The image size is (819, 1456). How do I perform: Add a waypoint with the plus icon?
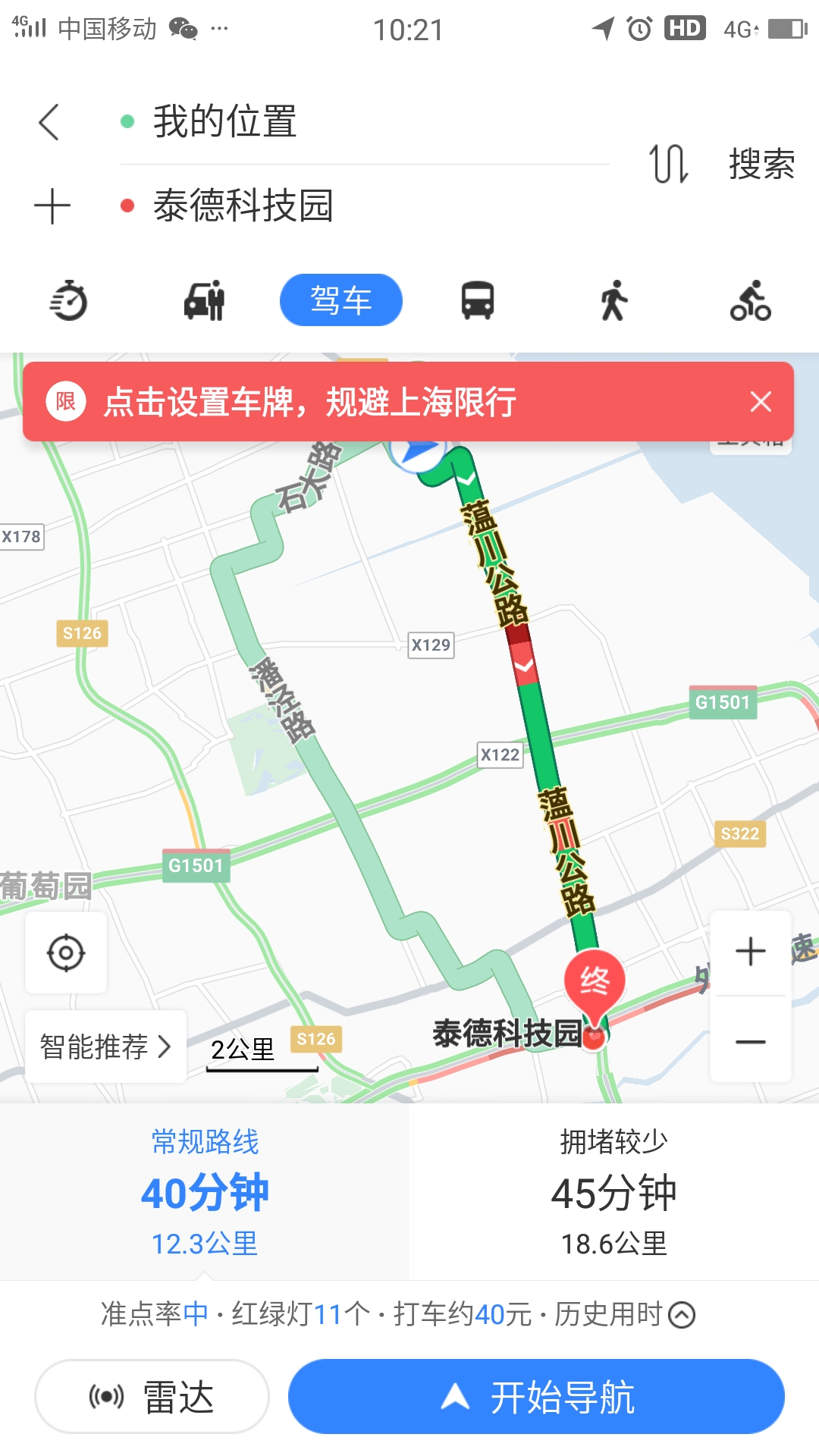[x=52, y=206]
